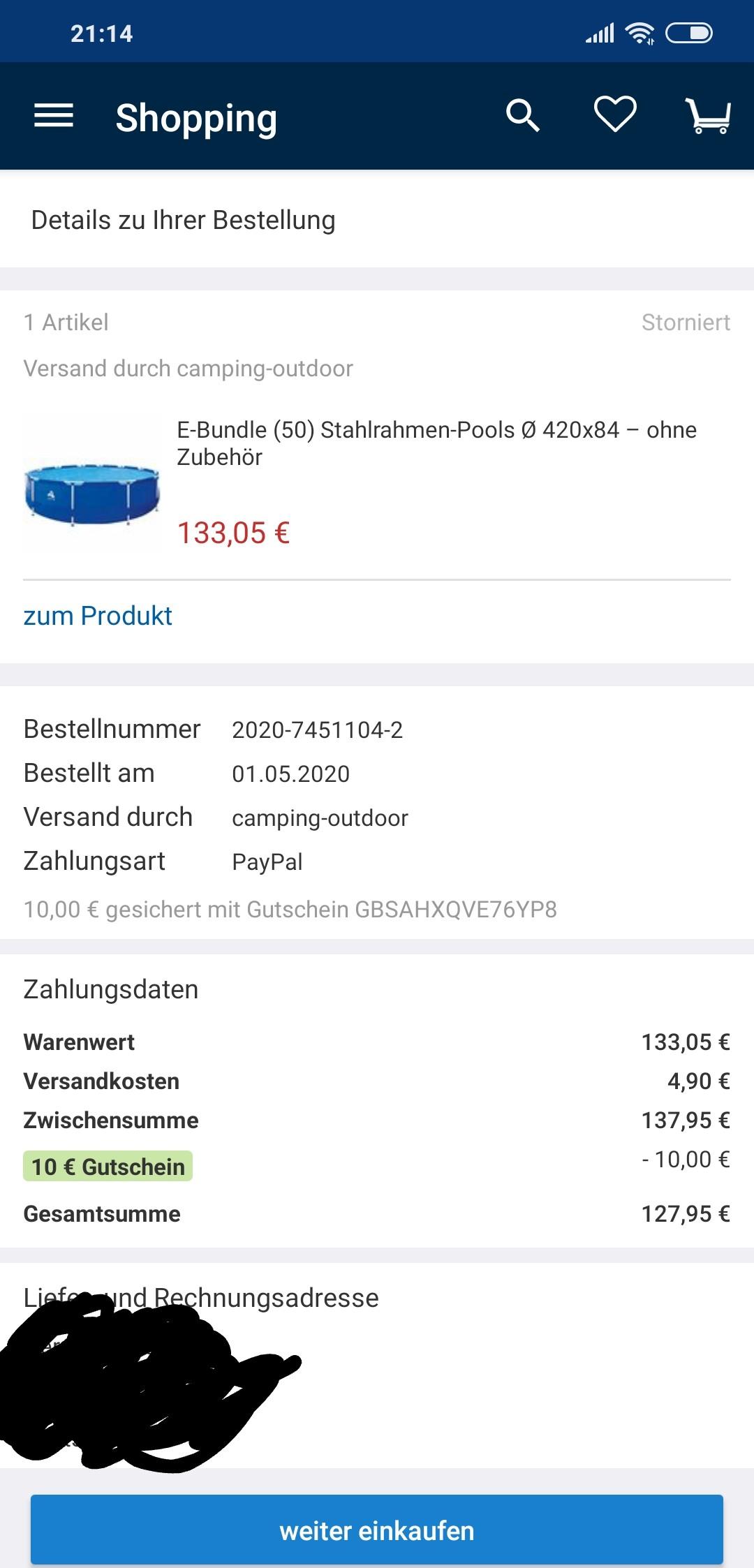Viewport: 754px width, 1568px height.
Task: Open the shopping cart
Action: [708, 116]
